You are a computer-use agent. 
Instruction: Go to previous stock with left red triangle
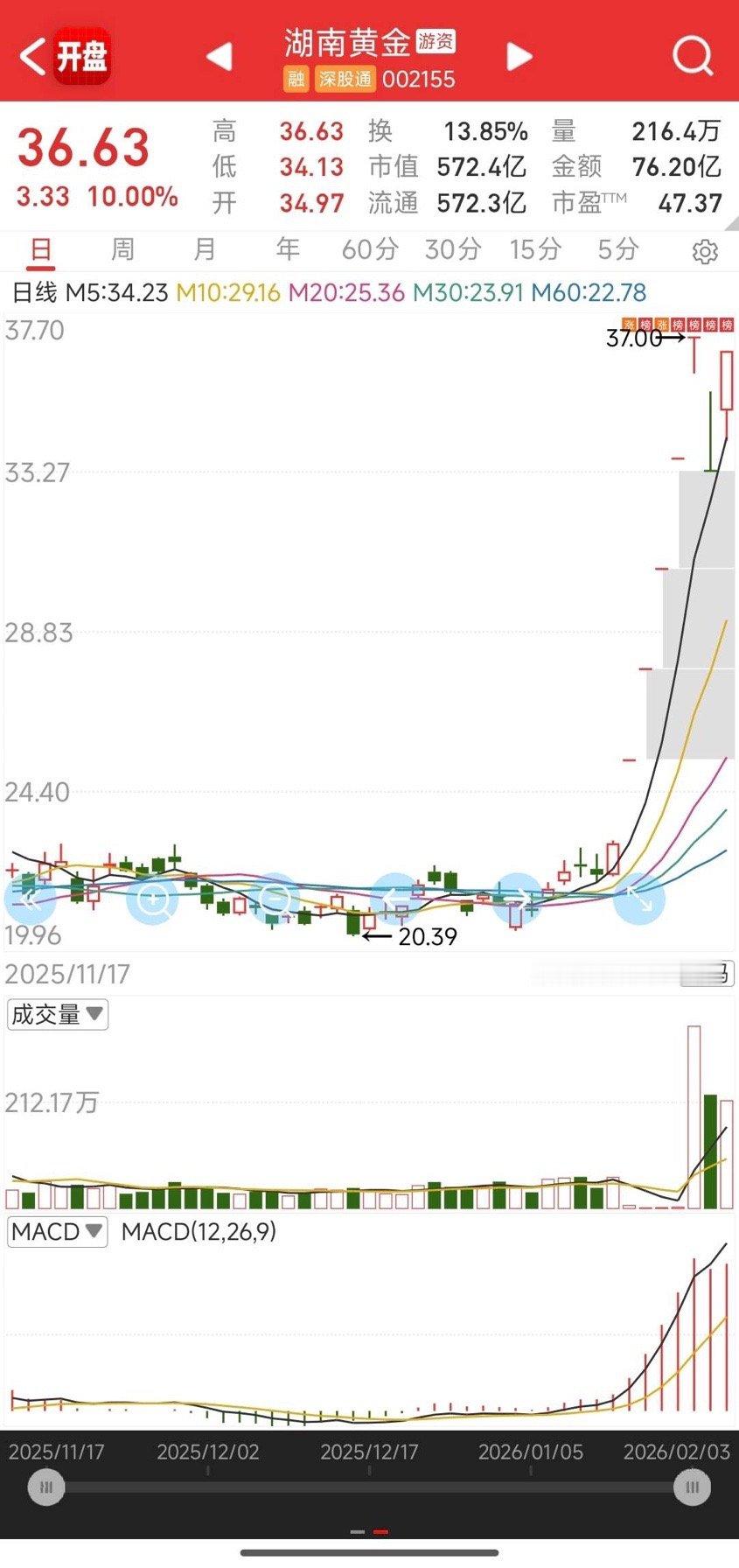click(221, 56)
